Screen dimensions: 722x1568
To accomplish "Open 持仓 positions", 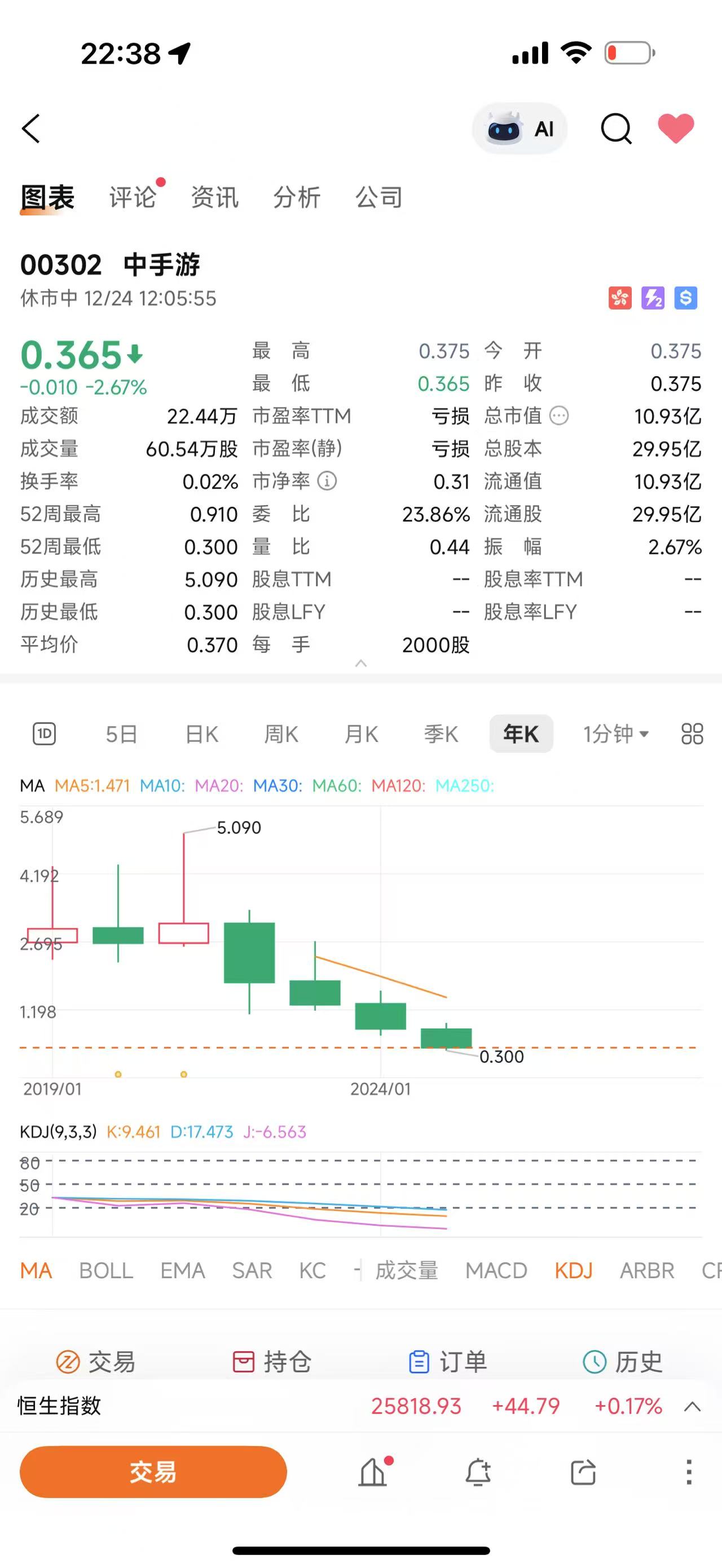I will [272, 1362].
